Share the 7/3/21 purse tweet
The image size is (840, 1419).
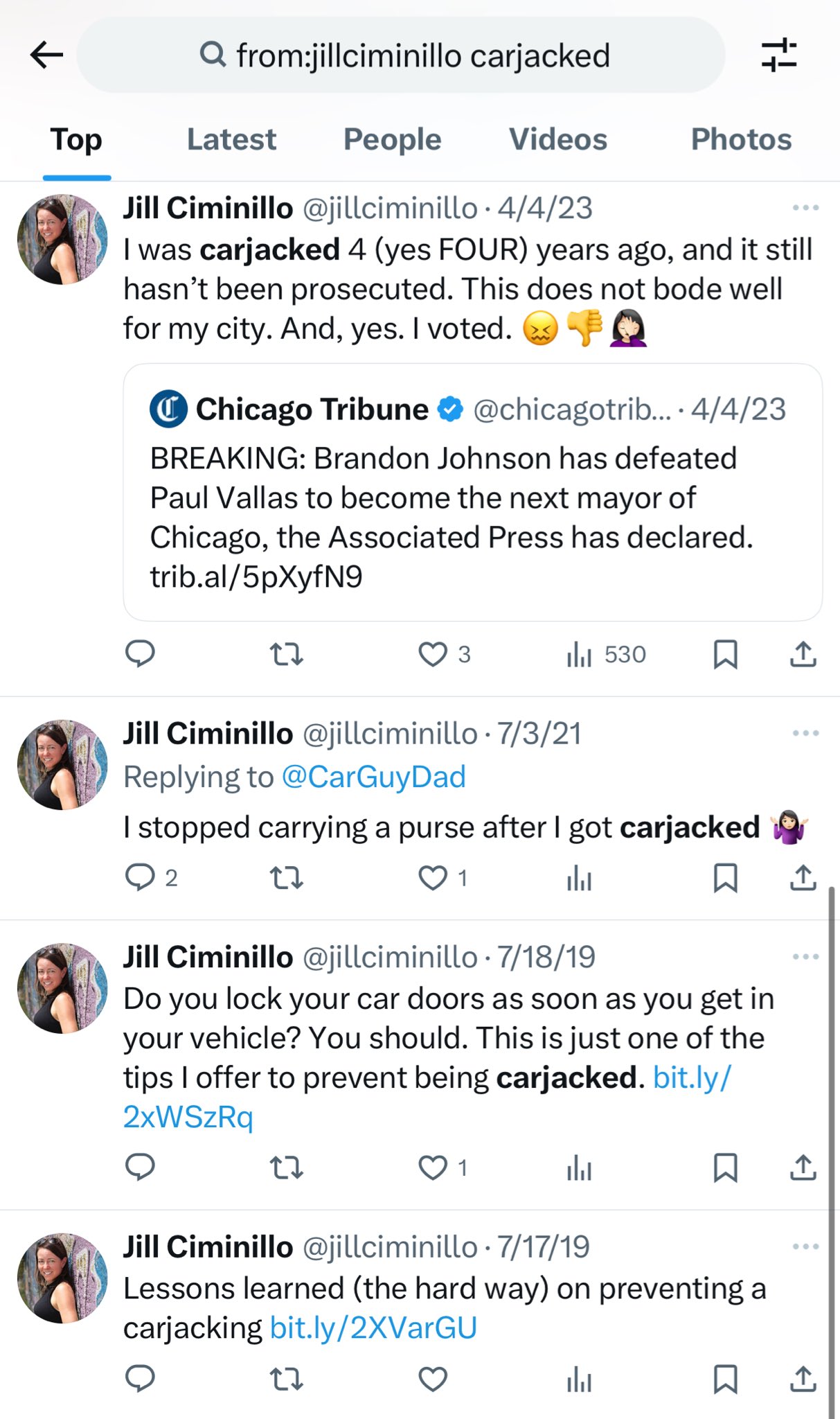pos(803,878)
